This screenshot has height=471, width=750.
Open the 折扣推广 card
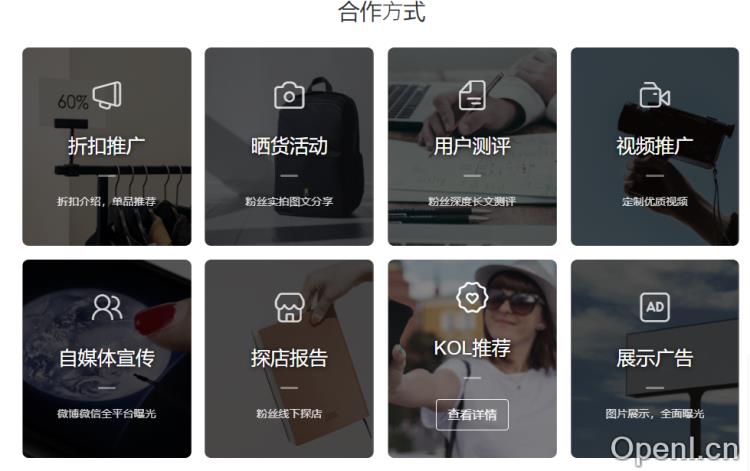[x=106, y=146]
